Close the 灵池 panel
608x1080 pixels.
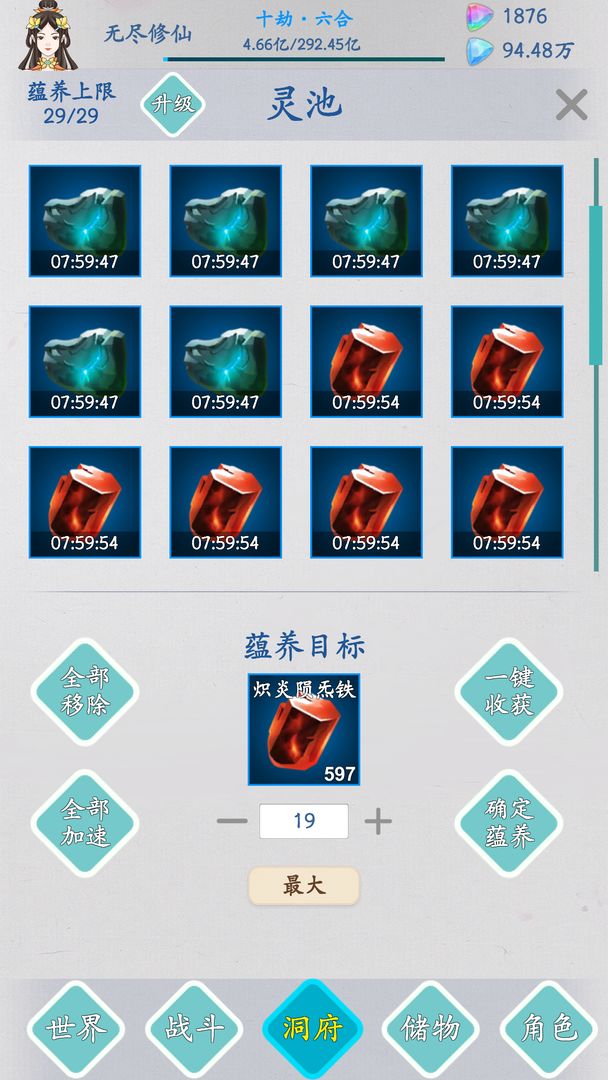tap(571, 104)
